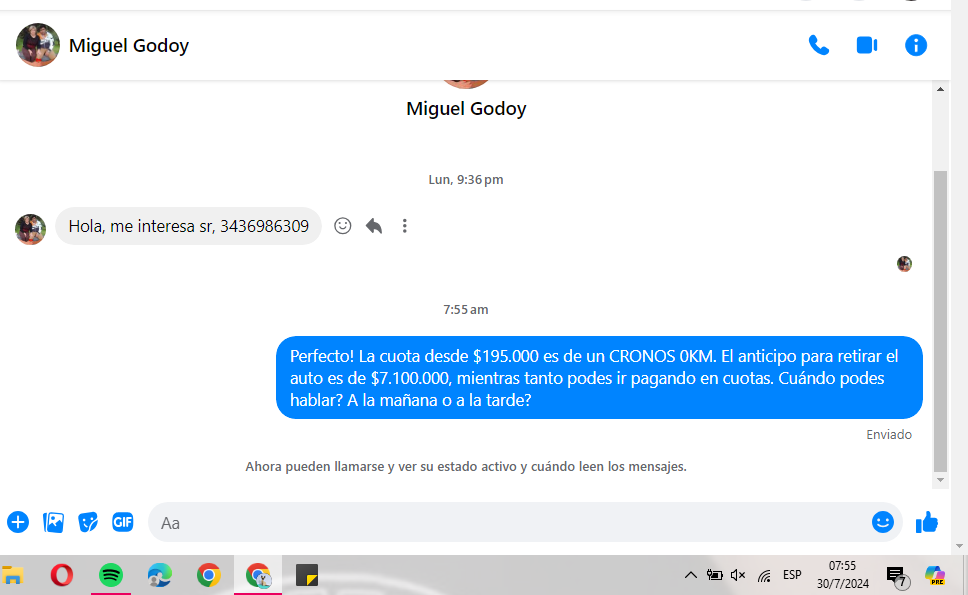Start a video call with Miguel Godoy
Image resolution: width=968 pixels, height=595 pixels.
866,45
